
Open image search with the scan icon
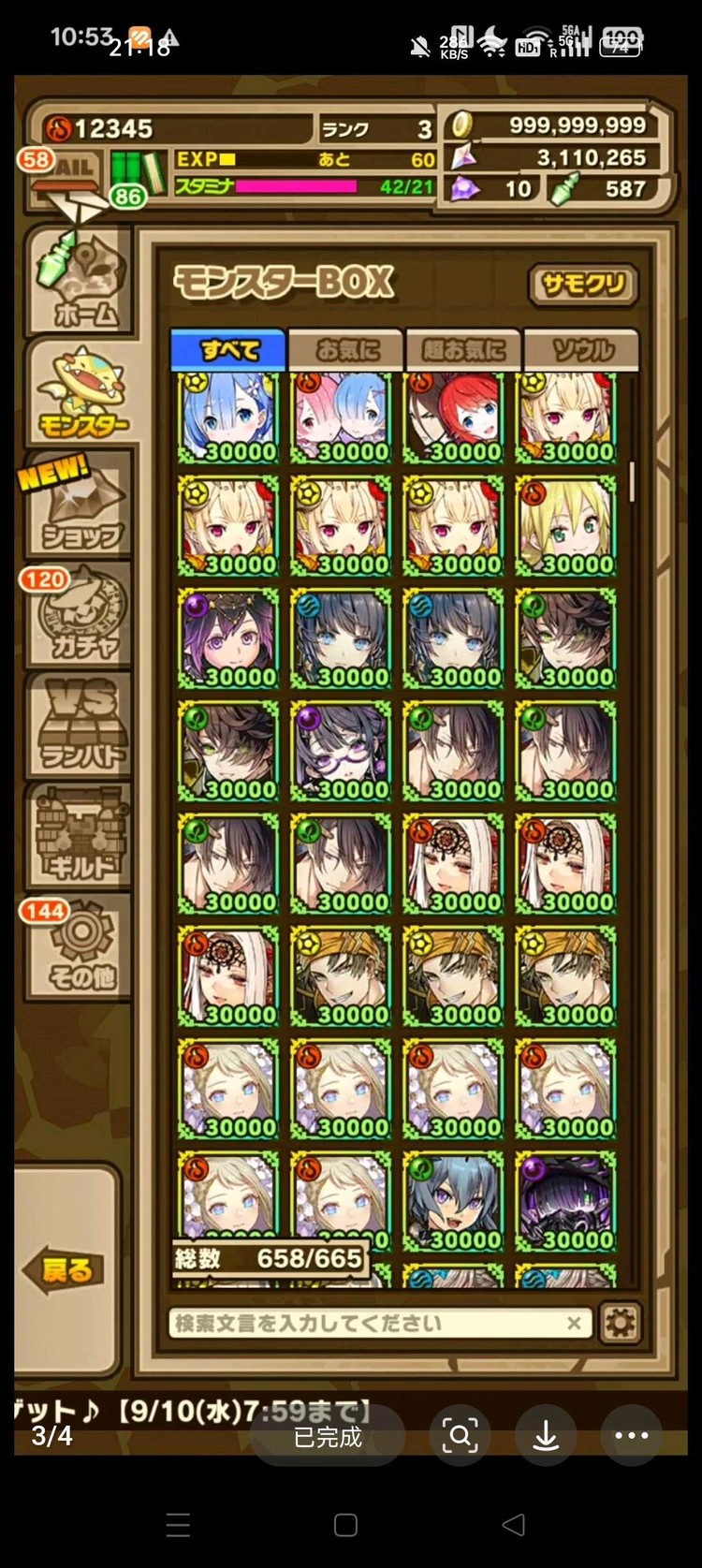click(460, 1435)
